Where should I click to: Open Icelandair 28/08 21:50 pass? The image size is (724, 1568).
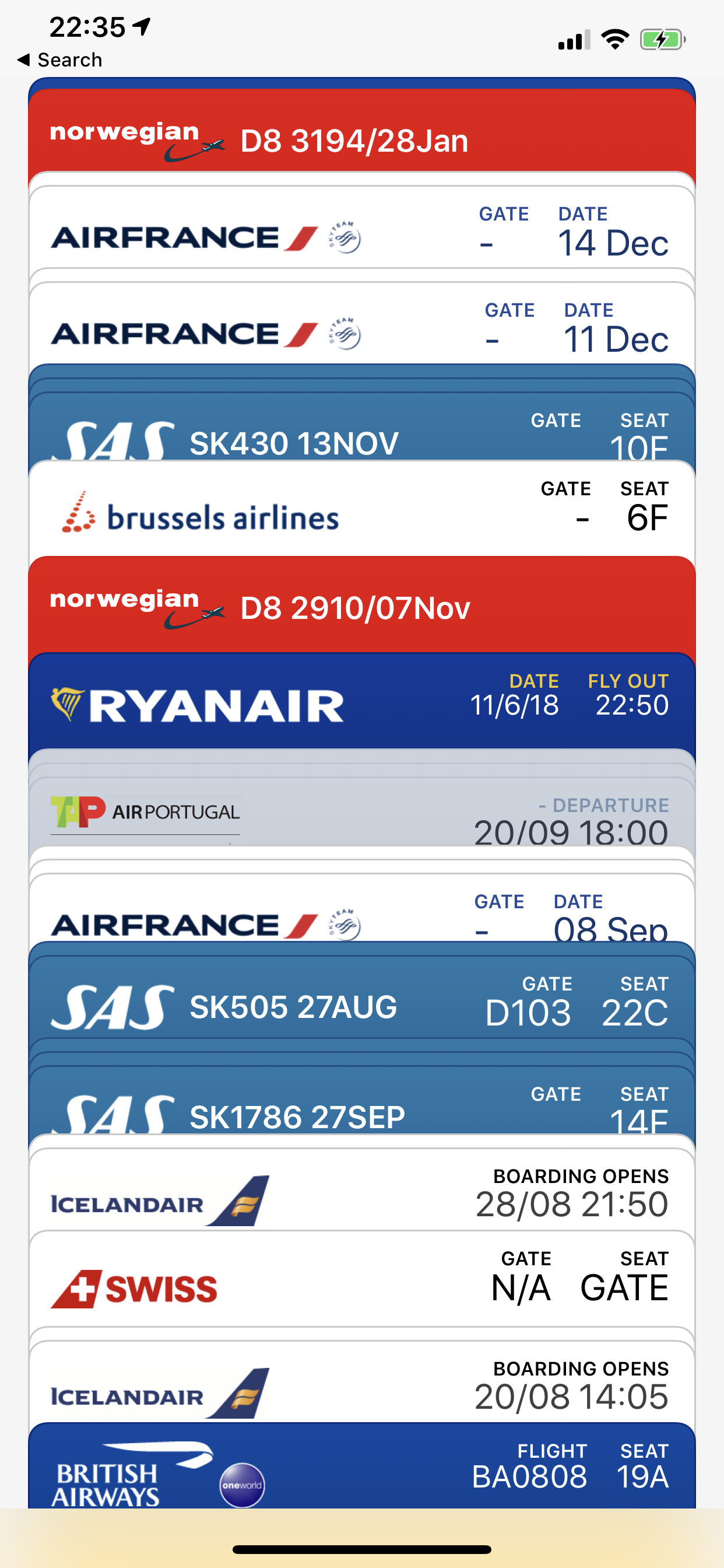tap(362, 1190)
